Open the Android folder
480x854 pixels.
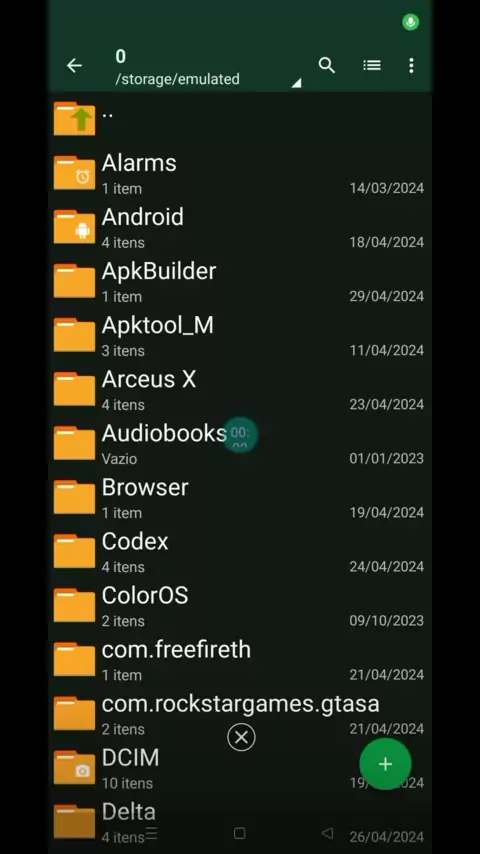point(240,229)
